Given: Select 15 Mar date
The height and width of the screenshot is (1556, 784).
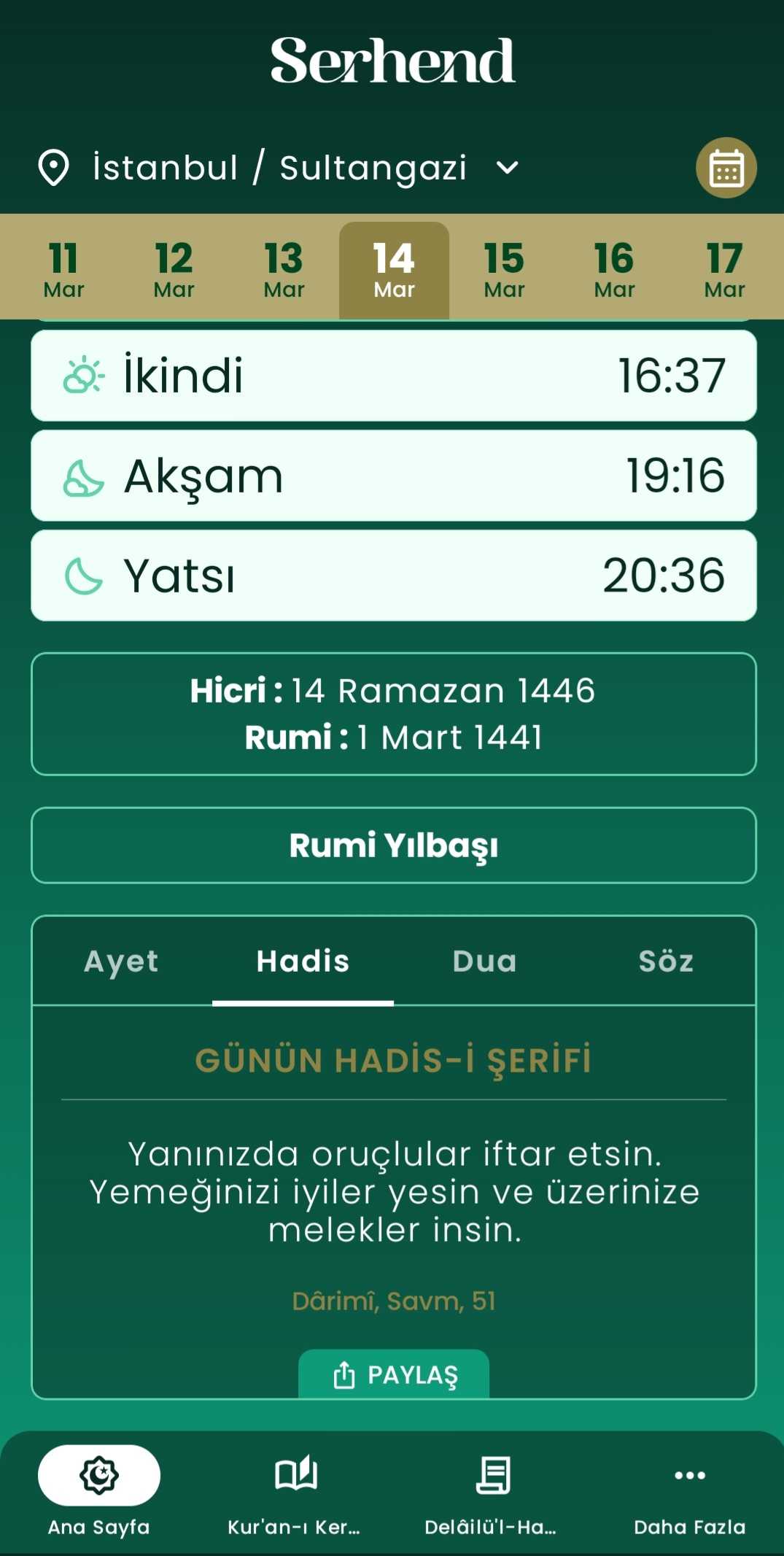Looking at the screenshot, I should coord(504,270).
